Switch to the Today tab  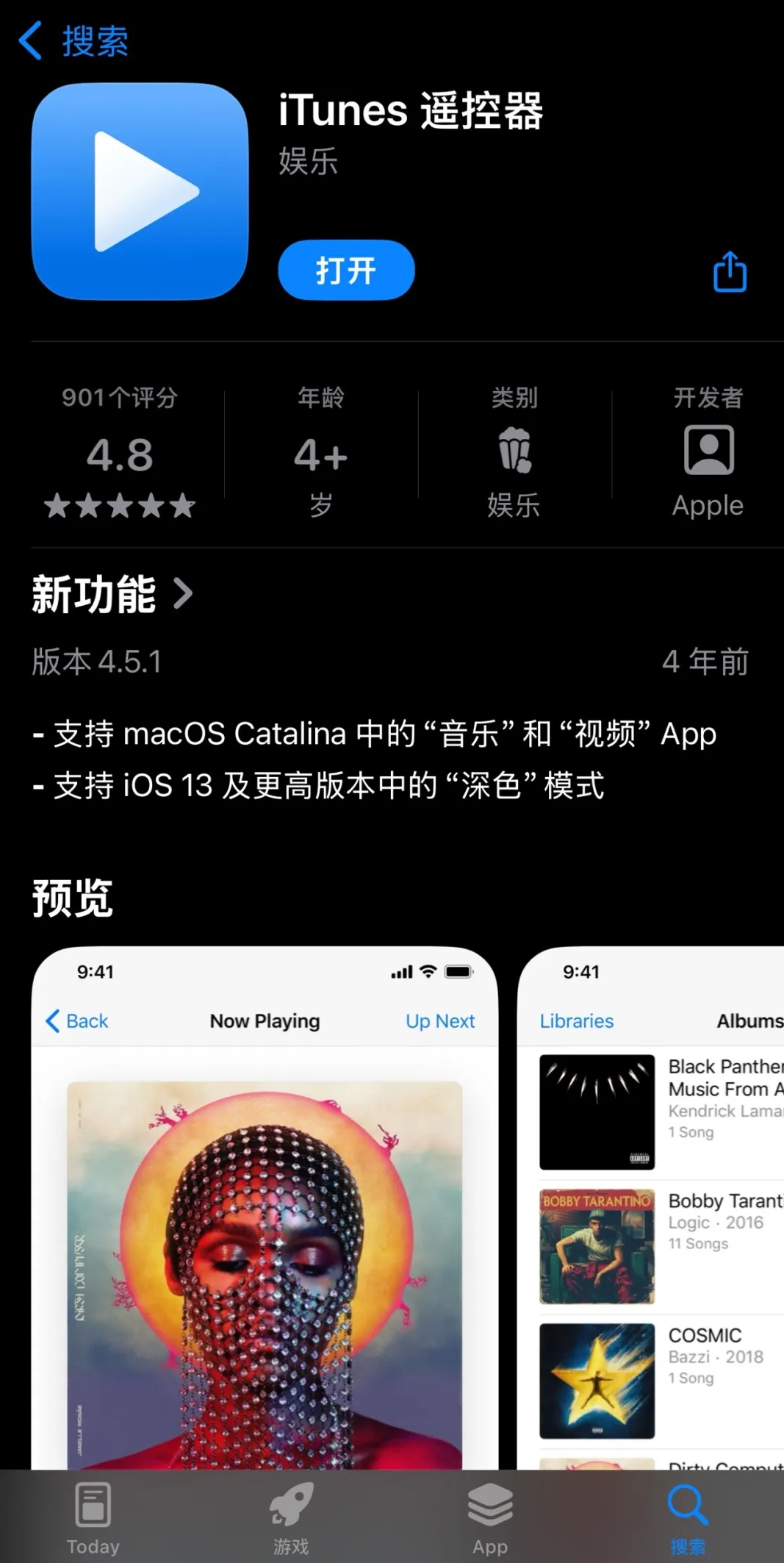[x=93, y=1518]
